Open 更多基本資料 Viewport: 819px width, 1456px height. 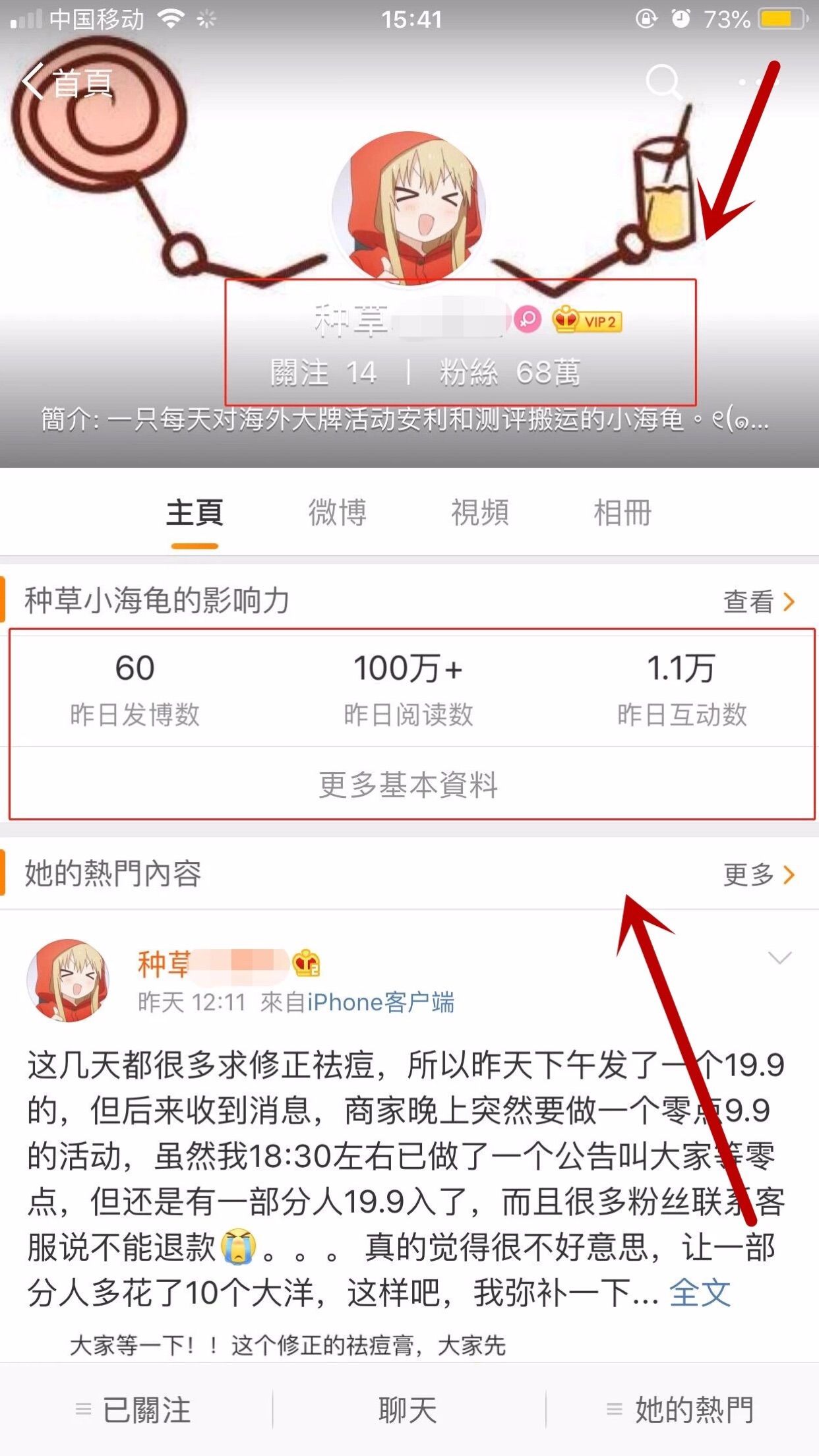point(409,785)
